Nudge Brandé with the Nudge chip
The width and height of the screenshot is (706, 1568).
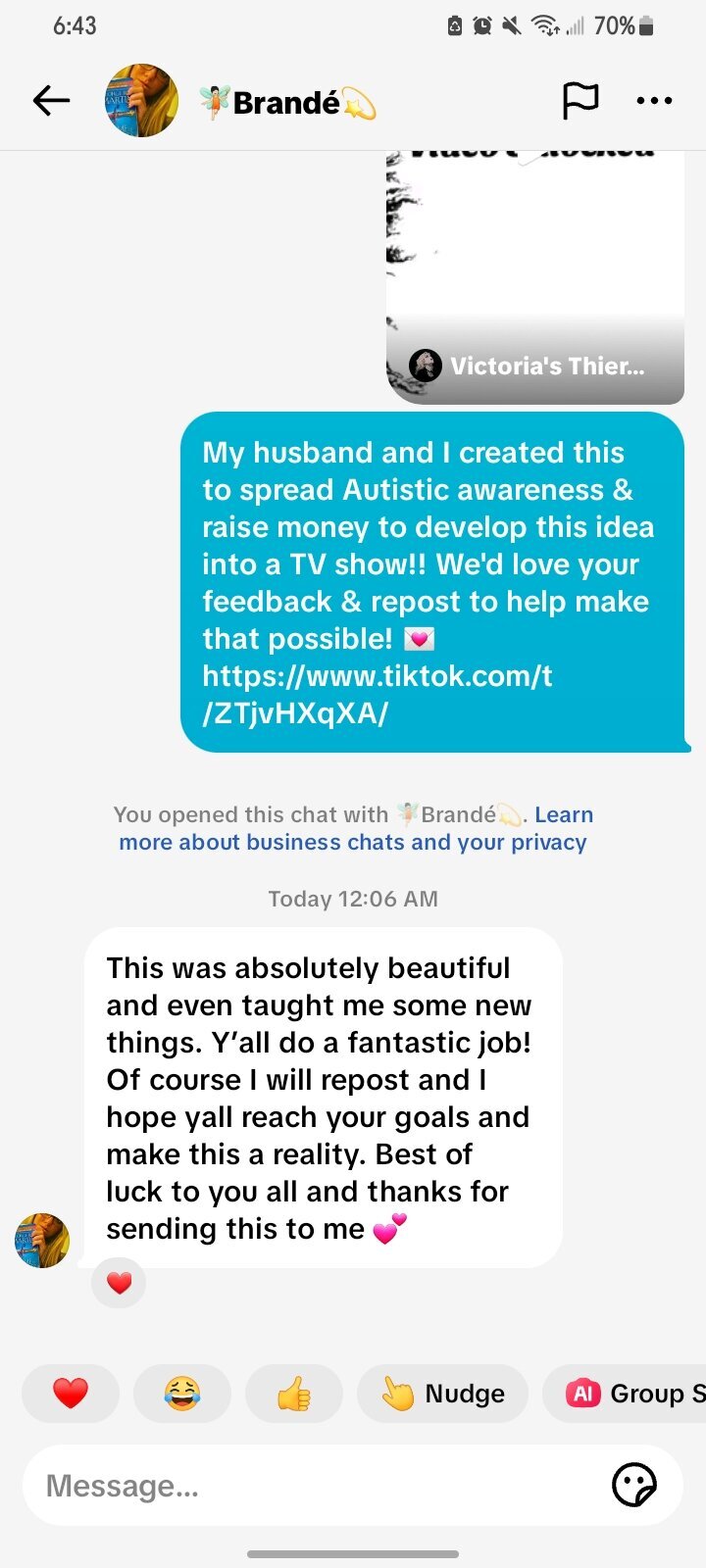(443, 1393)
